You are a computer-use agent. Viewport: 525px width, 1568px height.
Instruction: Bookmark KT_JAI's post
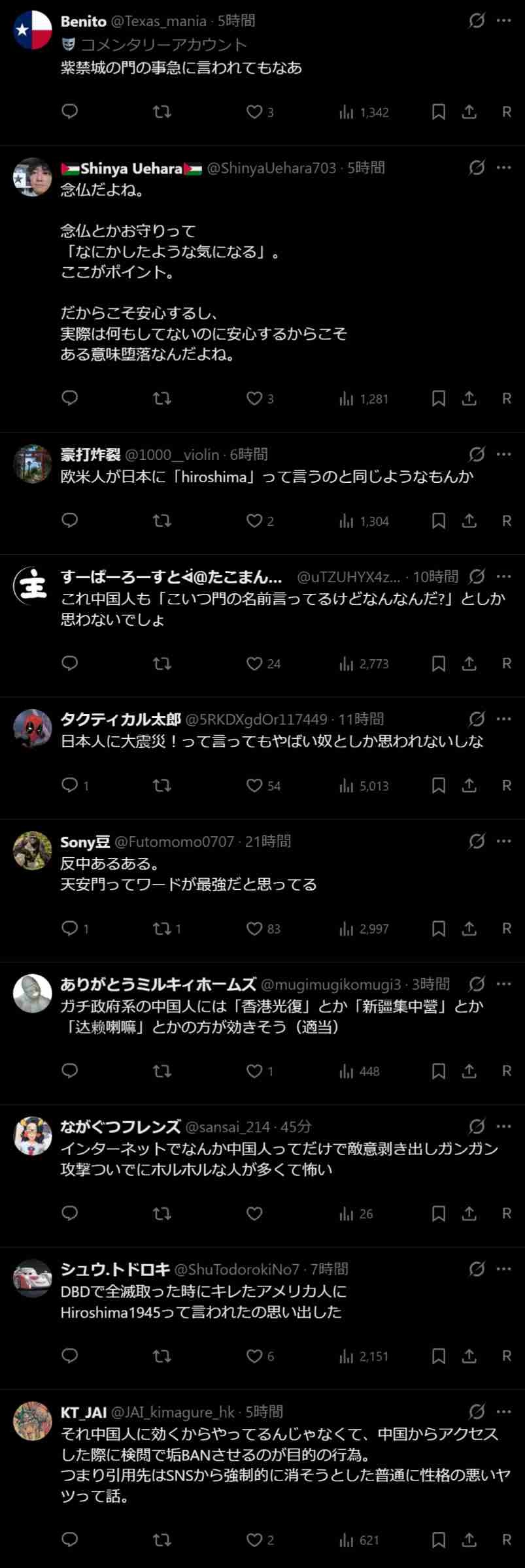pyautogui.click(x=439, y=1540)
